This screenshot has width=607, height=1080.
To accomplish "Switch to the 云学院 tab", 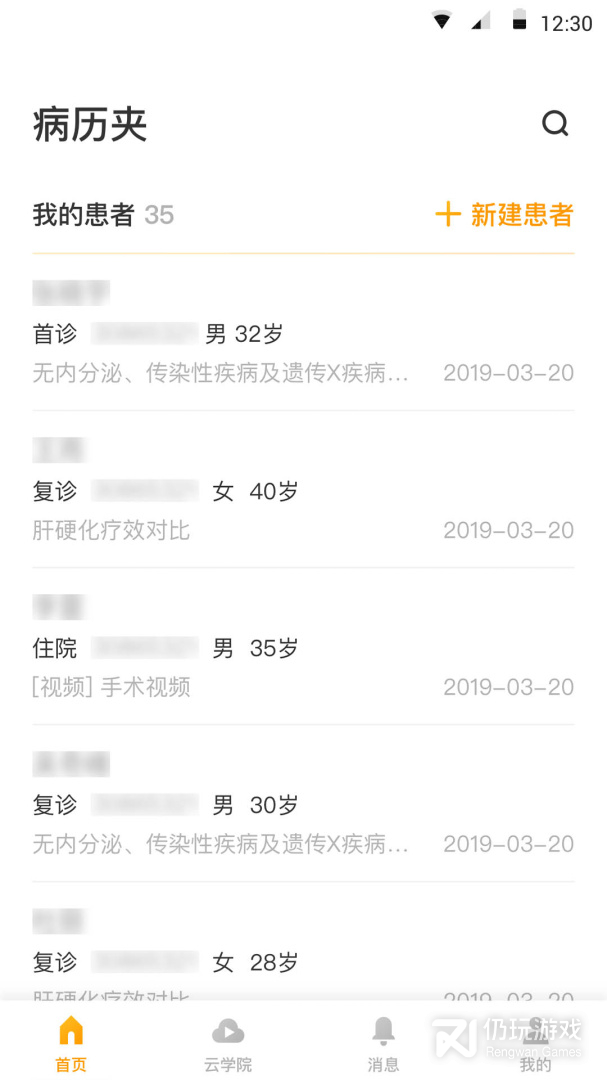I will pos(228,1043).
